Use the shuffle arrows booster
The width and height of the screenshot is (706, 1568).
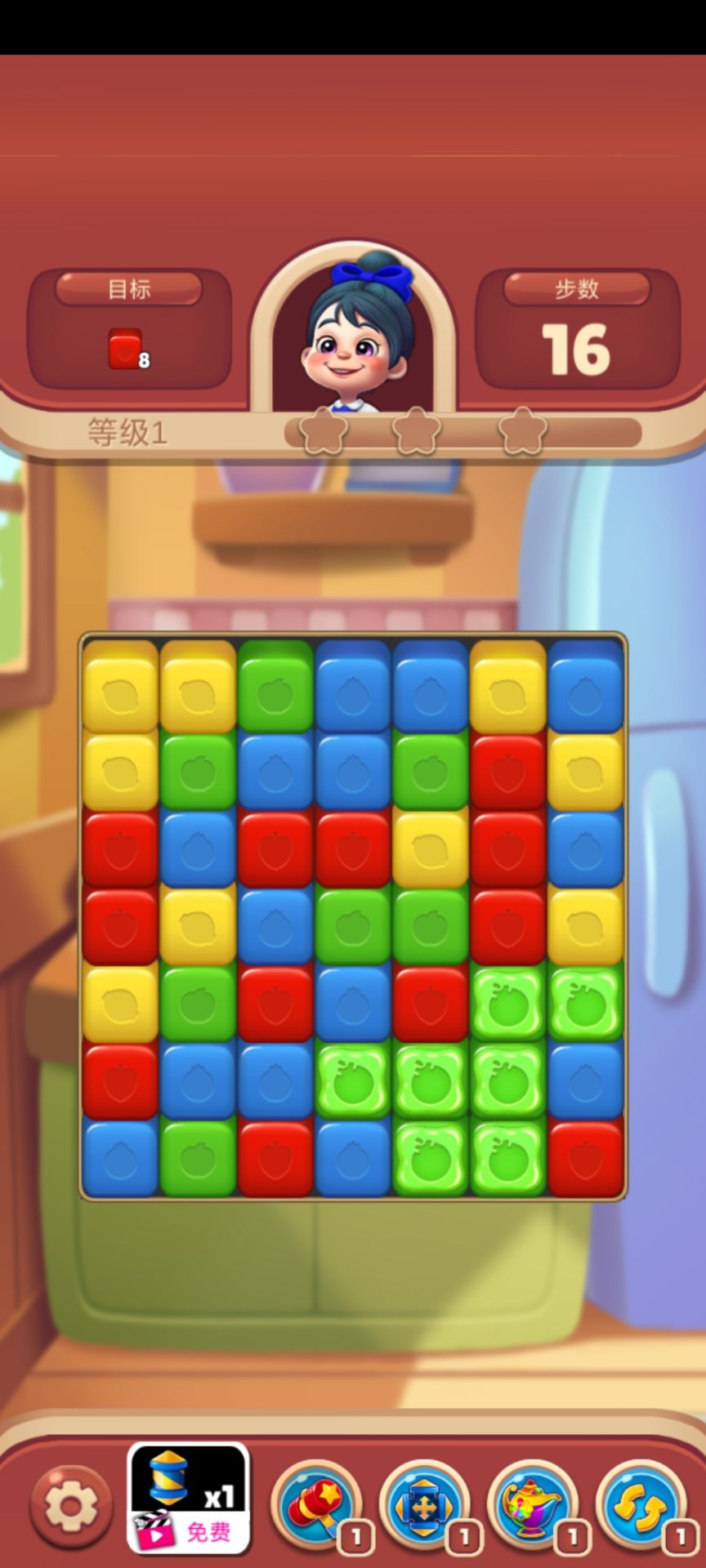coord(641,1503)
